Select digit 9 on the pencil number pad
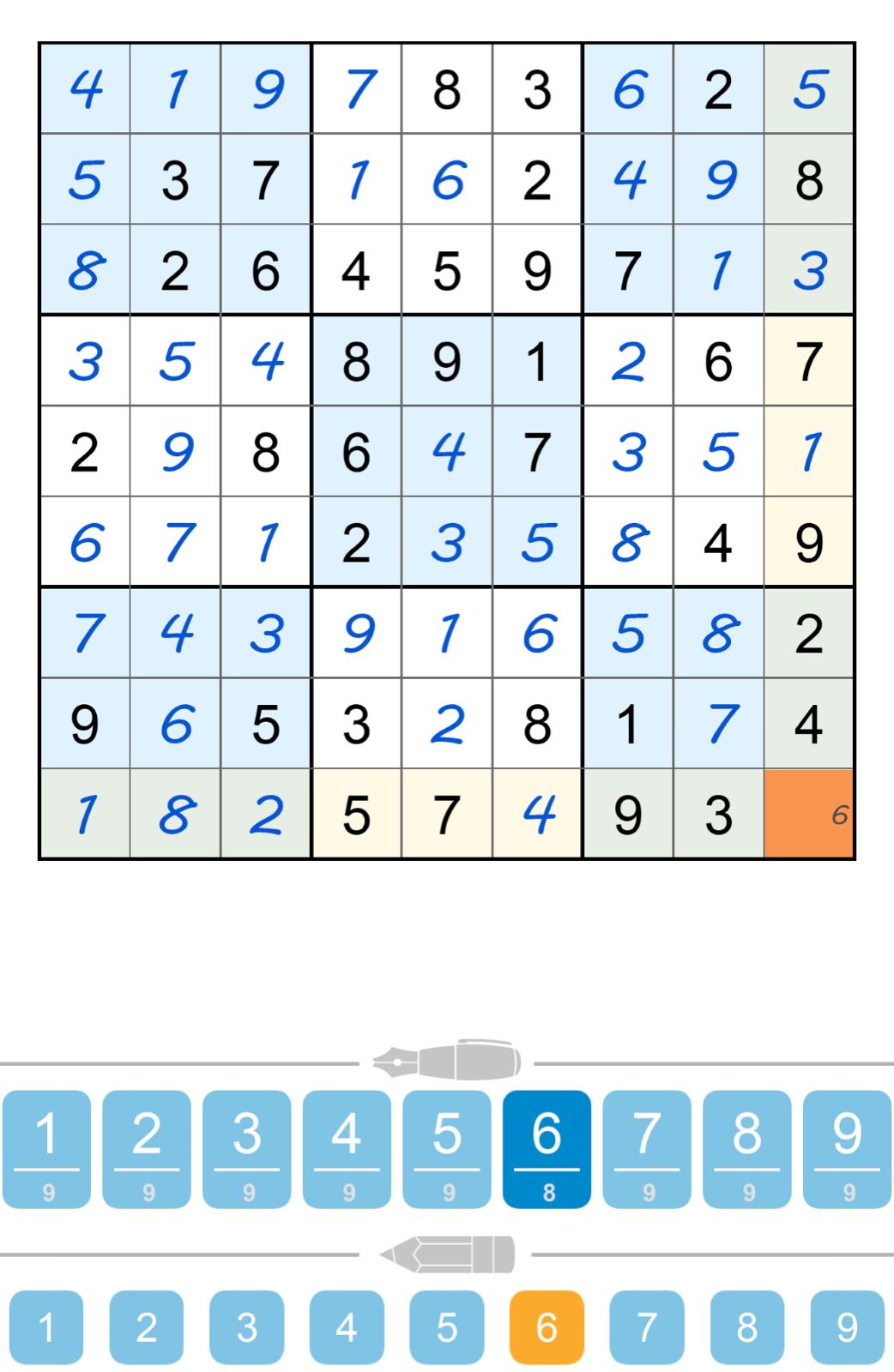The image size is (894, 1372). 845,1326
